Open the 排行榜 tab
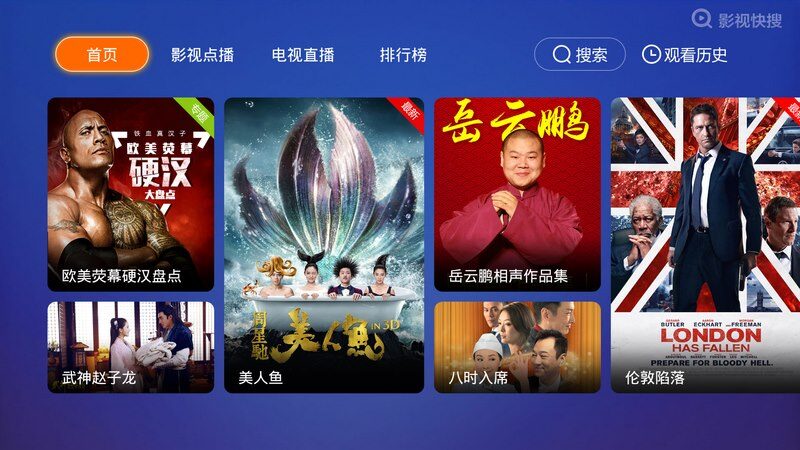This screenshot has height=450, width=800. pyautogui.click(x=403, y=55)
